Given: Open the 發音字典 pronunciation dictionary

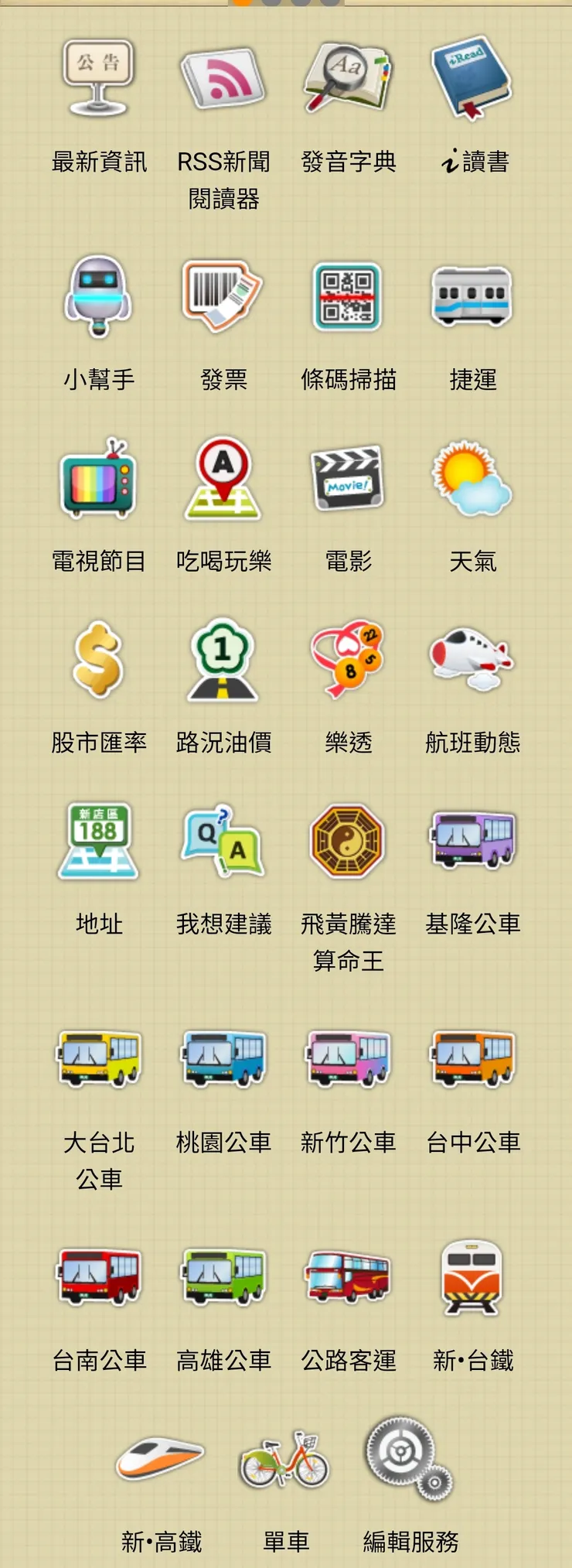Looking at the screenshot, I should (346, 77).
